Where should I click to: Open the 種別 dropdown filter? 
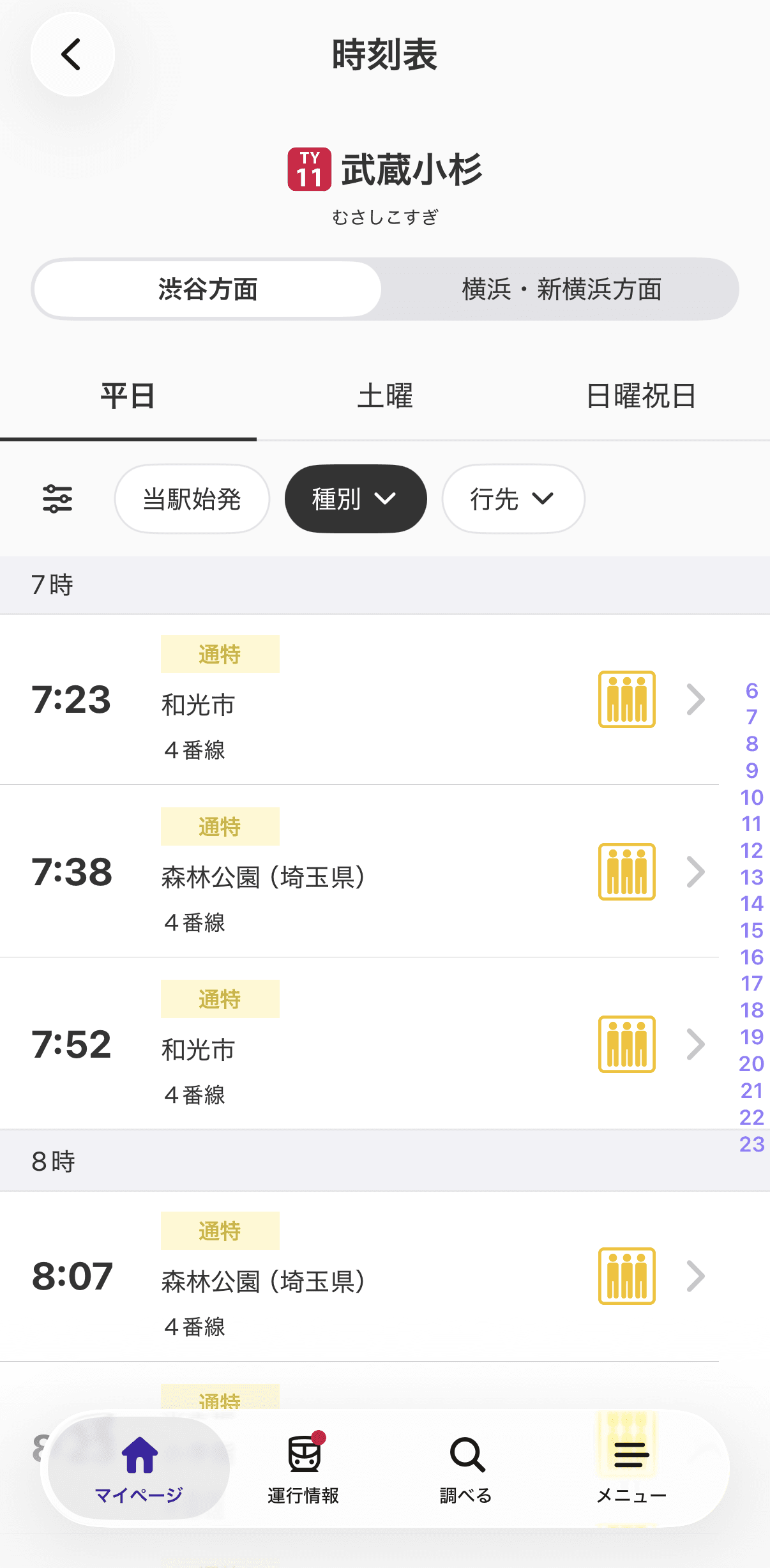(356, 499)
